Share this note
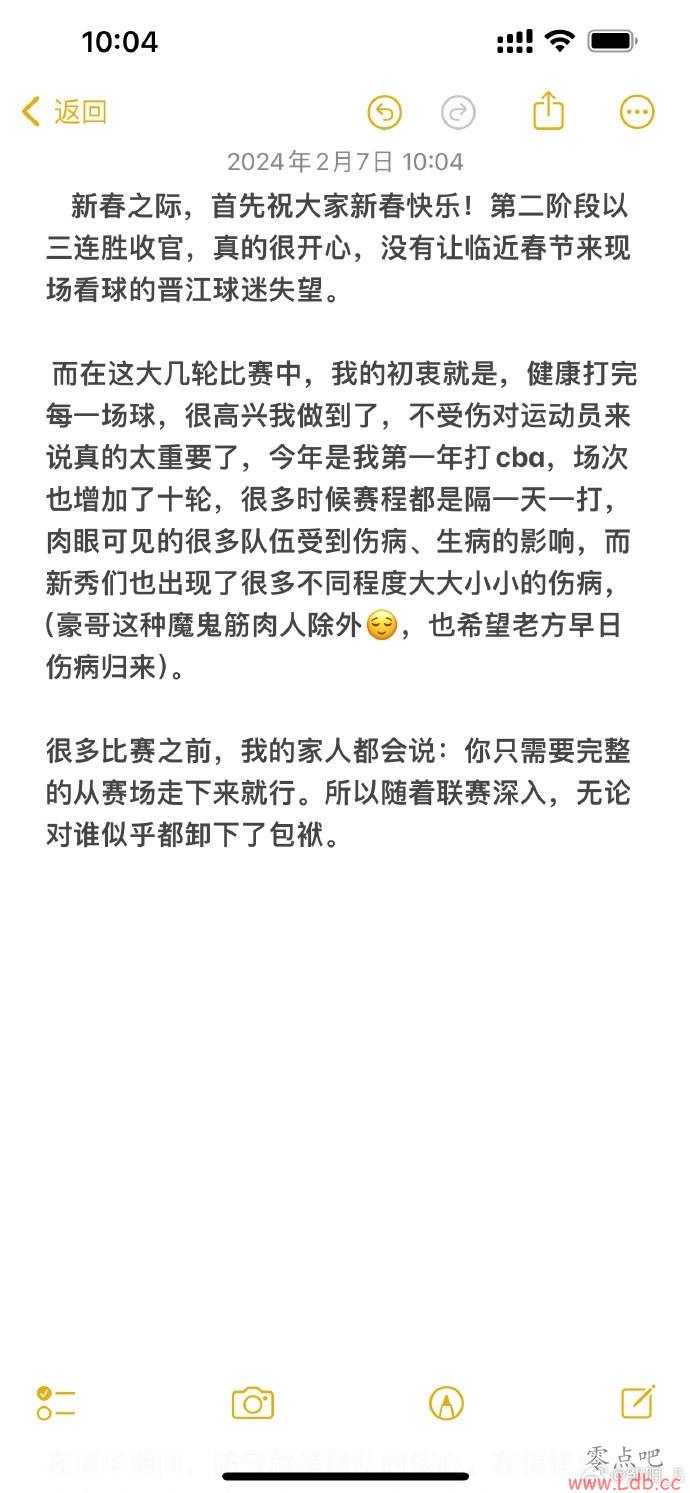The width and height of the screenshot is (690, 1493). (x=548, y=110)
